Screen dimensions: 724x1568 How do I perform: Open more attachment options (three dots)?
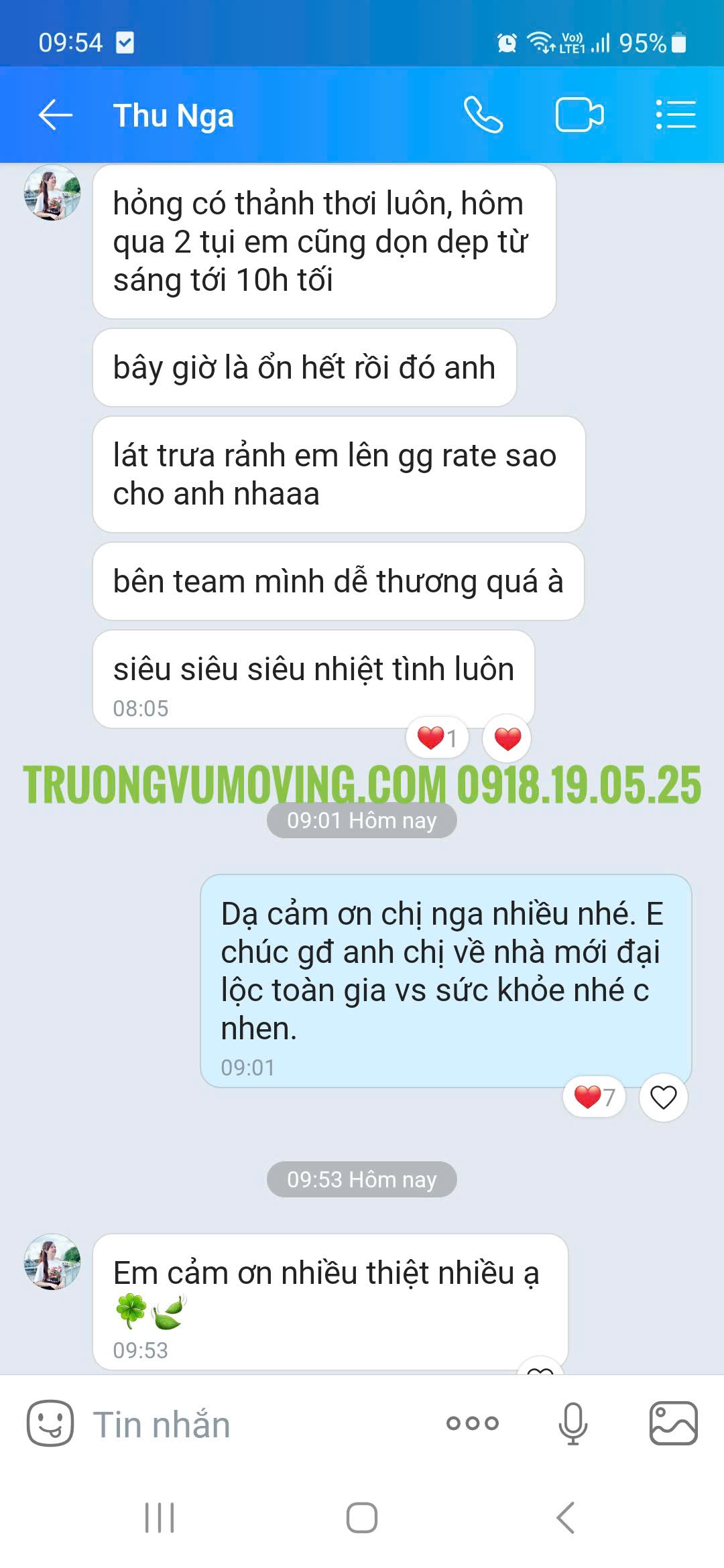pyautogui.click(x=473, y=1423)
